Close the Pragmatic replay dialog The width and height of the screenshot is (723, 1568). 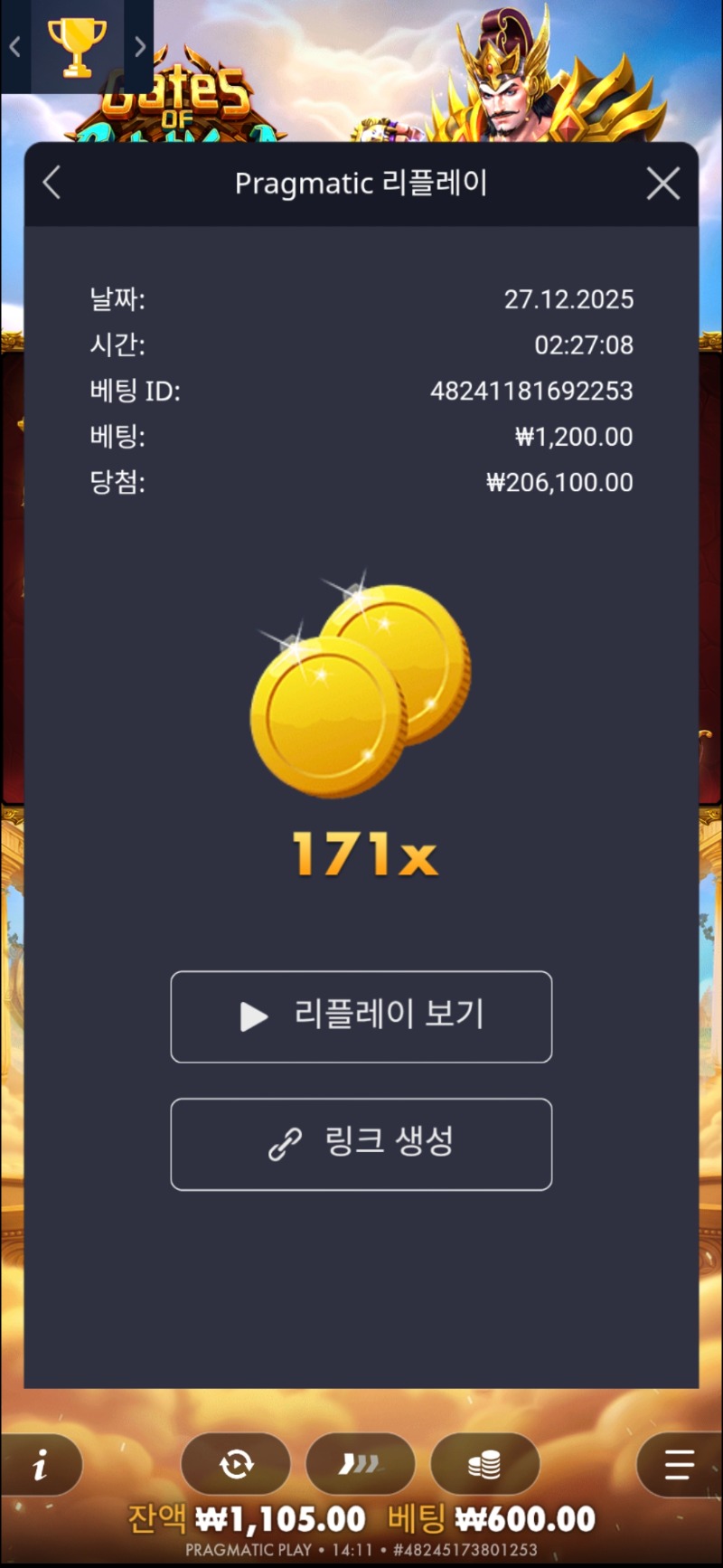(x=663, y=184)
